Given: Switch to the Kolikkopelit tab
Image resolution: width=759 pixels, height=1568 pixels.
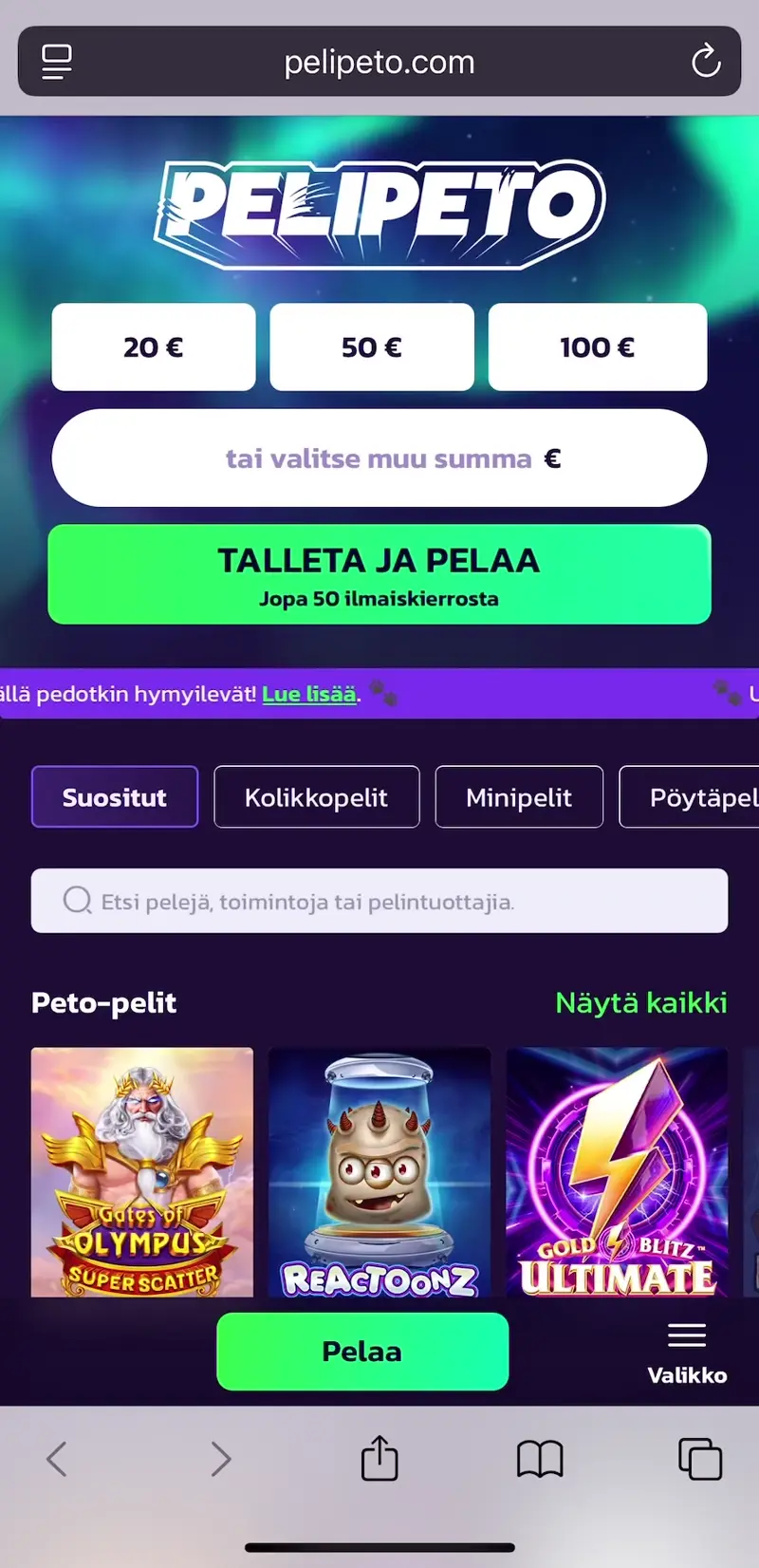Looking at the screenshot, I should (x=316, y=796).
